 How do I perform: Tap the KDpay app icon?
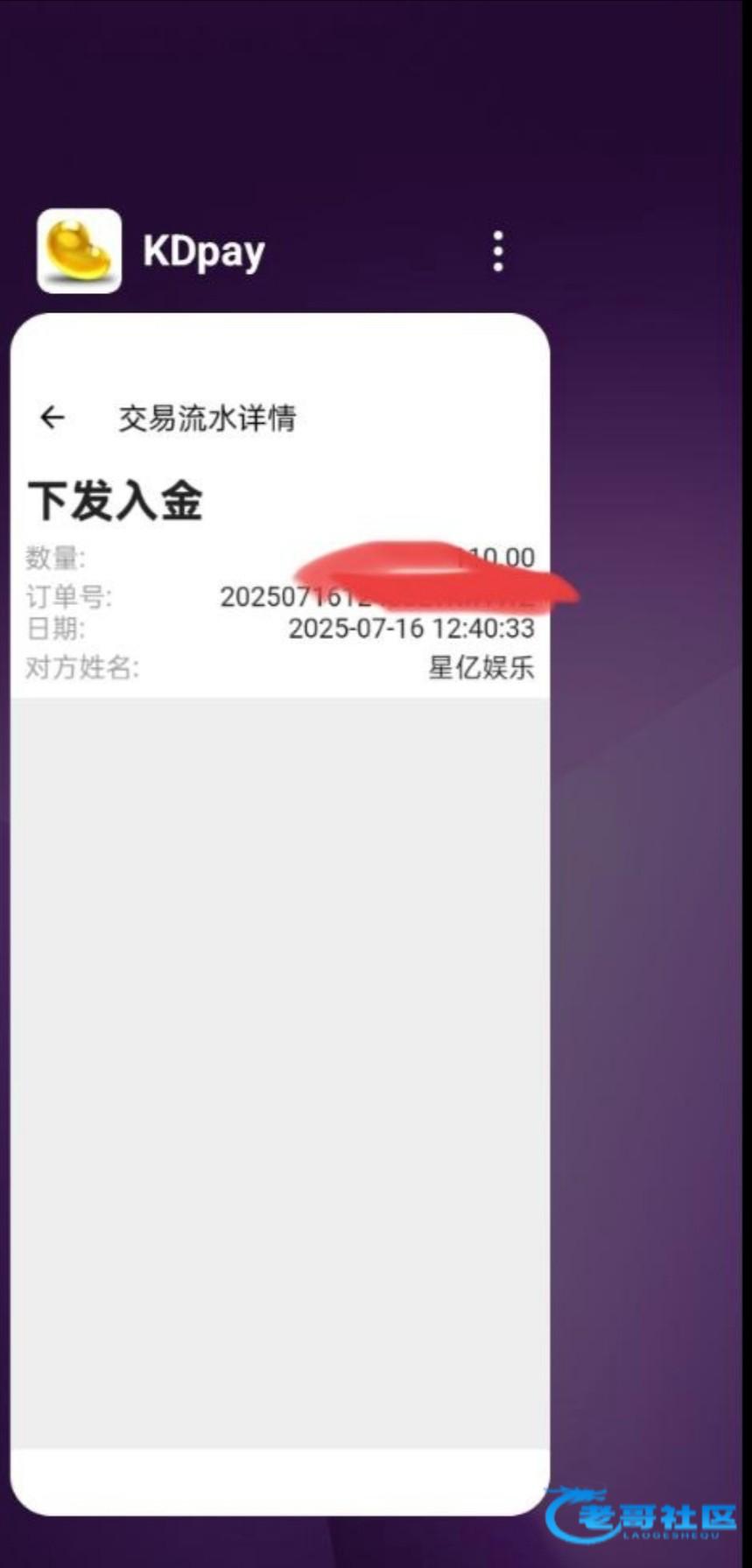pos(79,251)
